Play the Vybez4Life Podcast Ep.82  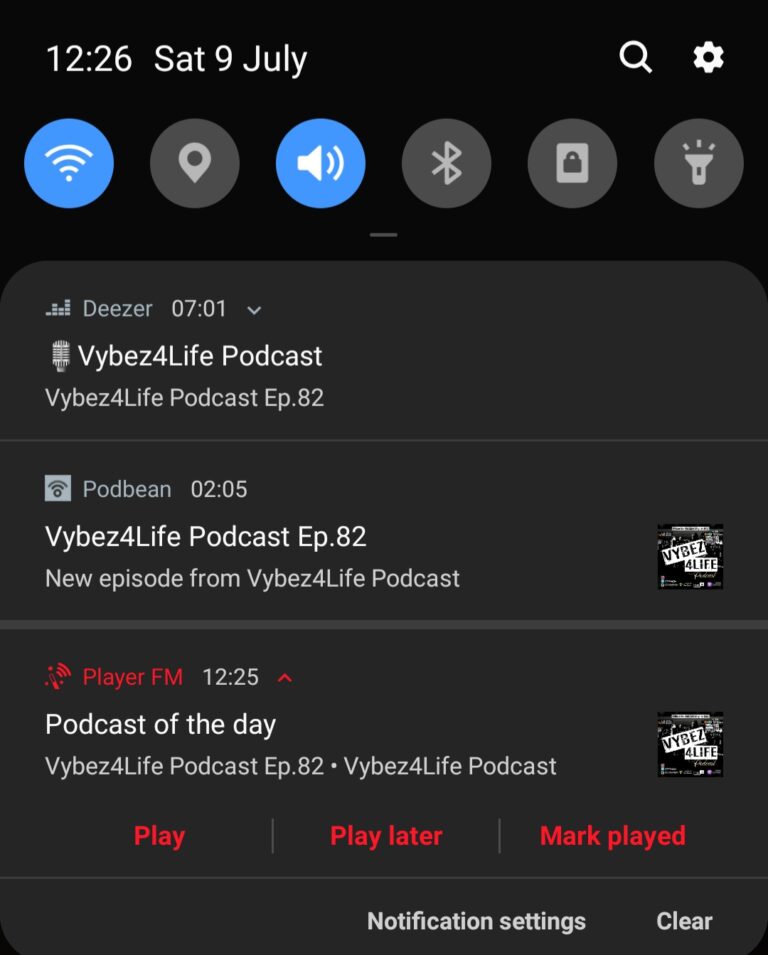point(159,835)
